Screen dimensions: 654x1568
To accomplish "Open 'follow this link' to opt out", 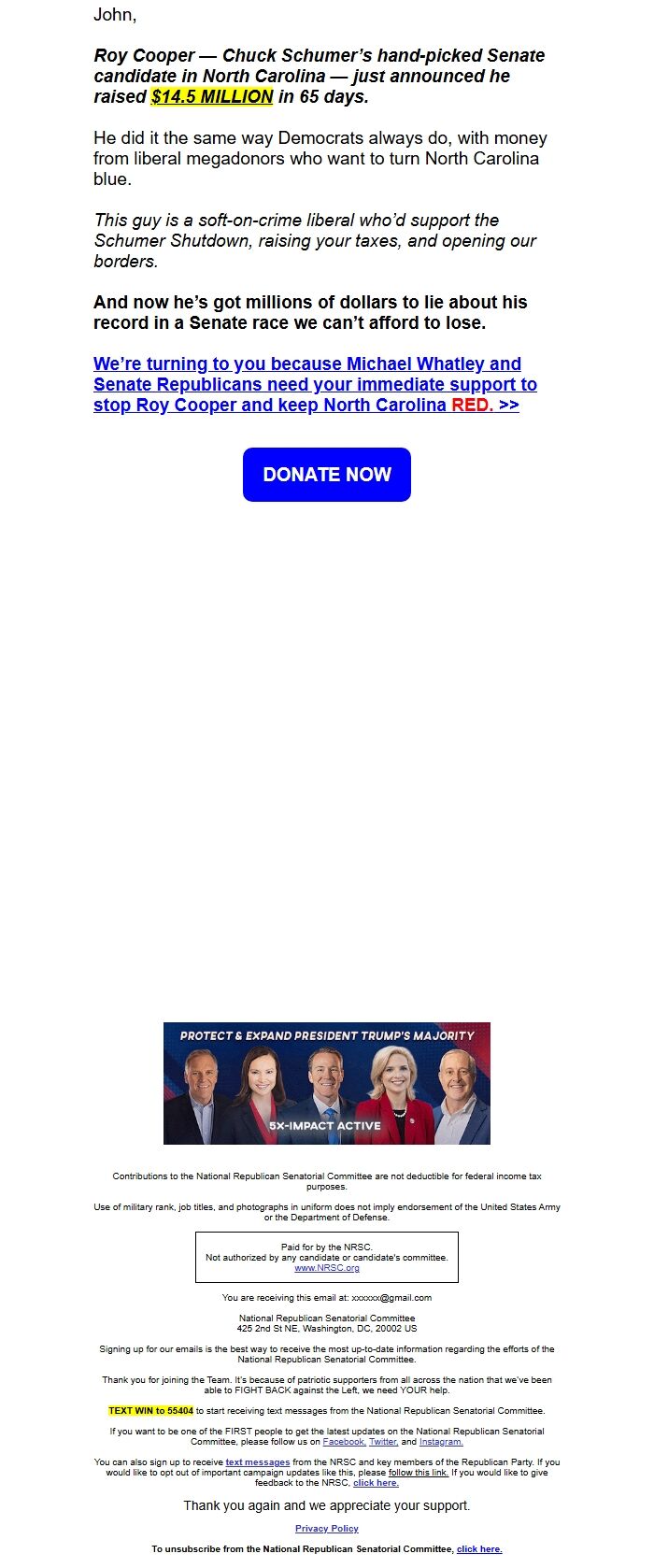I will pyautogui.click(x=419, y=1473).
